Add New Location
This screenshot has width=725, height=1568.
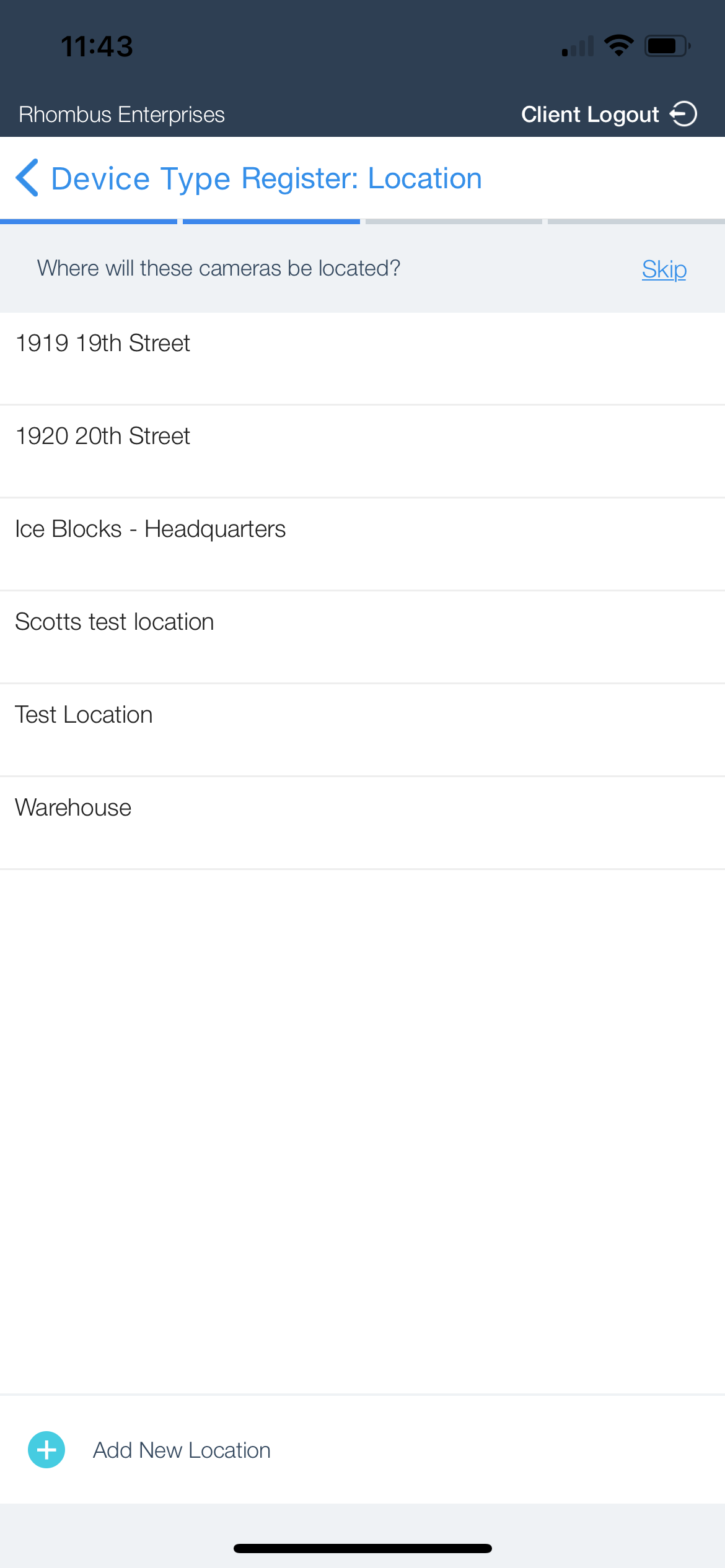pyautogui.click(x=181, y=1450)
